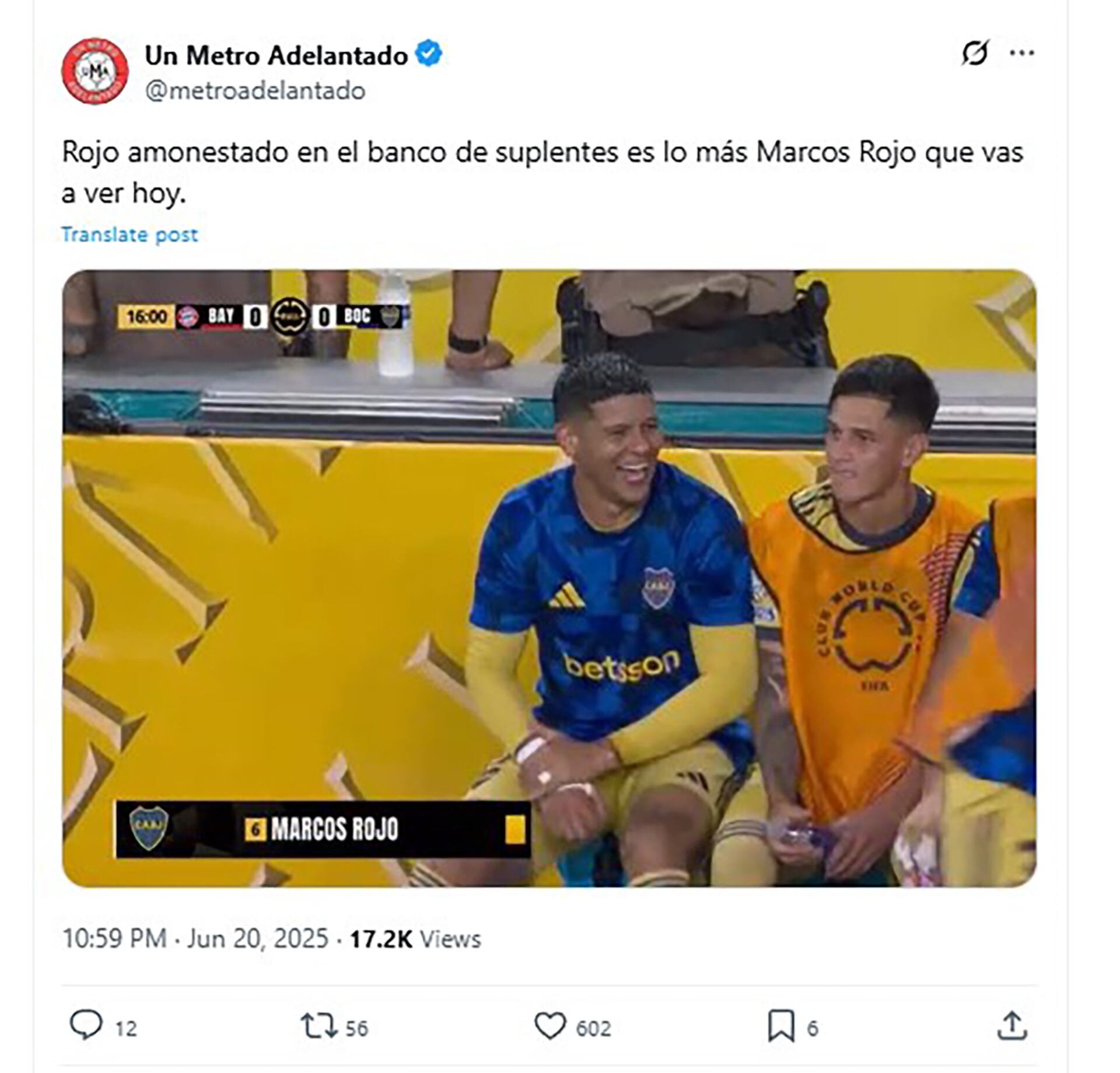Image resolution: width=1120 pixels, height=1073 pixels.
Task: Reply to the post via comment icon
Action: [x=86, y=1026]
